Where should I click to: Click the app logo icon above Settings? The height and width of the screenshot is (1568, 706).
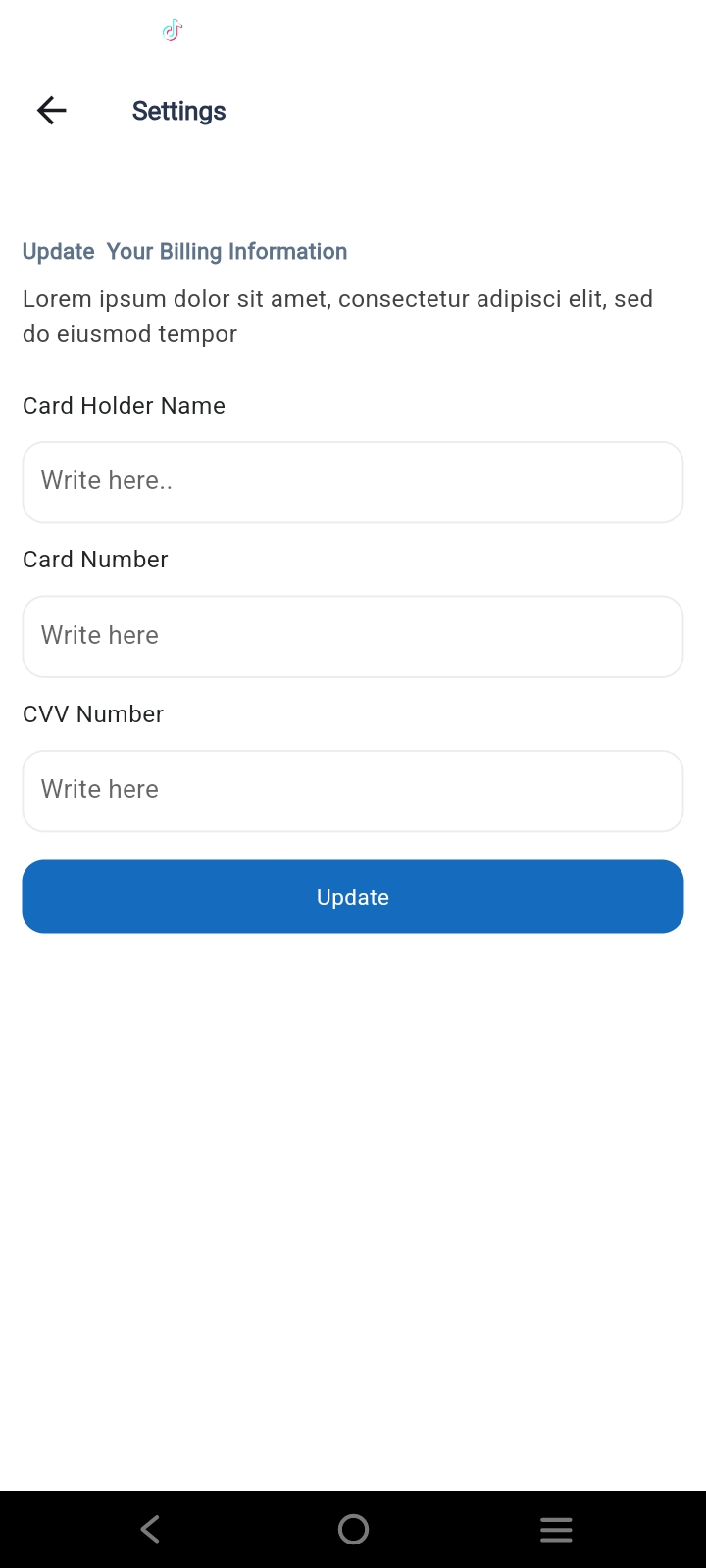point(172,30)
